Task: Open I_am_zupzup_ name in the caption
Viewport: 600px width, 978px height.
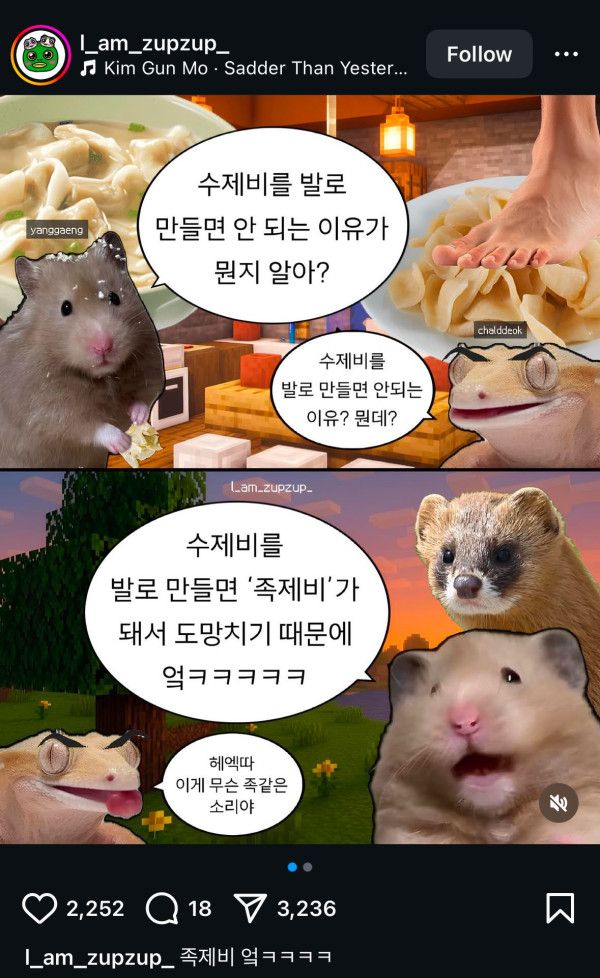Action: click(x=99, y=957)
